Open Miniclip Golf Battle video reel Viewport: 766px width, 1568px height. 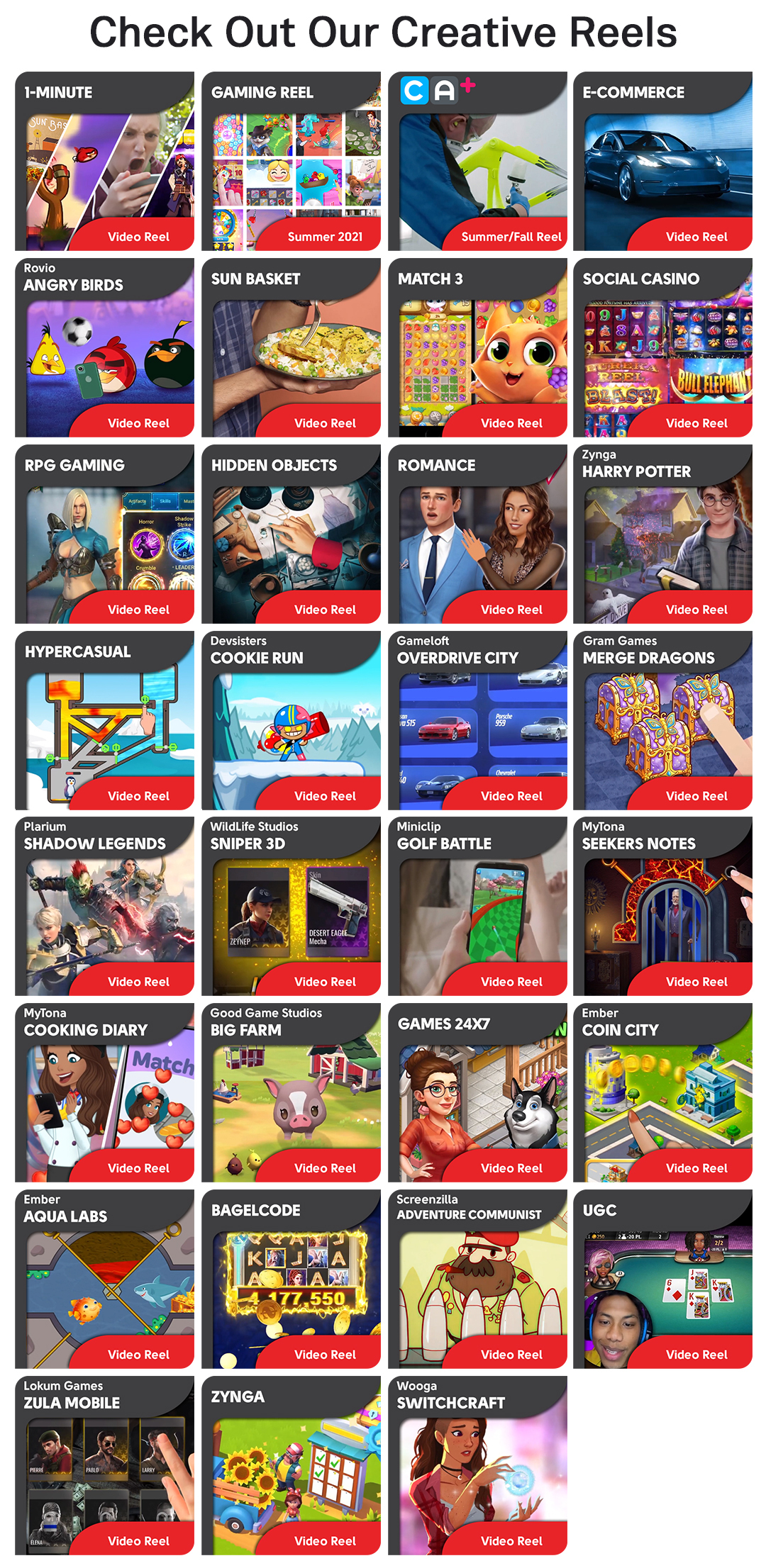tap(477, 907)
